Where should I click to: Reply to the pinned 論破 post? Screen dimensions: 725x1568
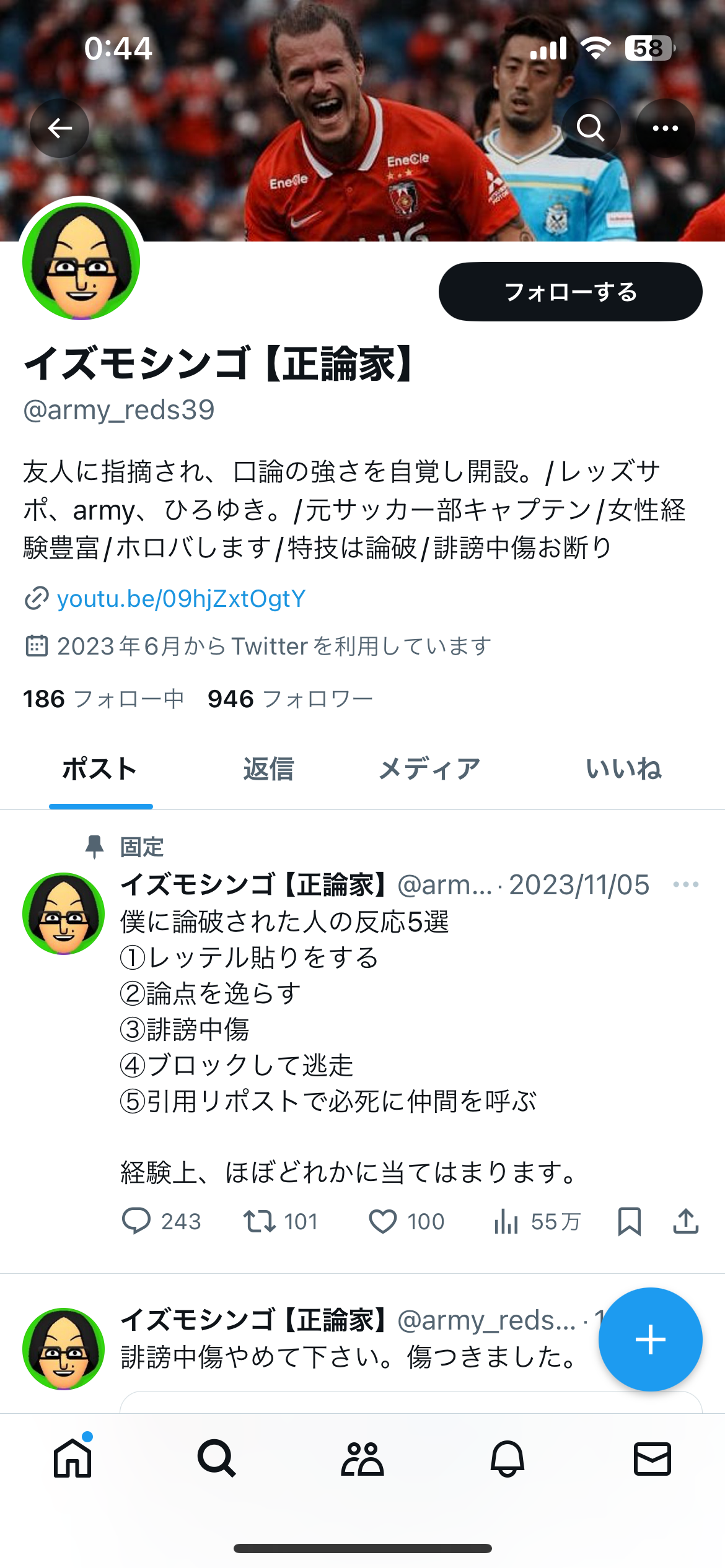pyautogui.click(x=136, y=1221)
